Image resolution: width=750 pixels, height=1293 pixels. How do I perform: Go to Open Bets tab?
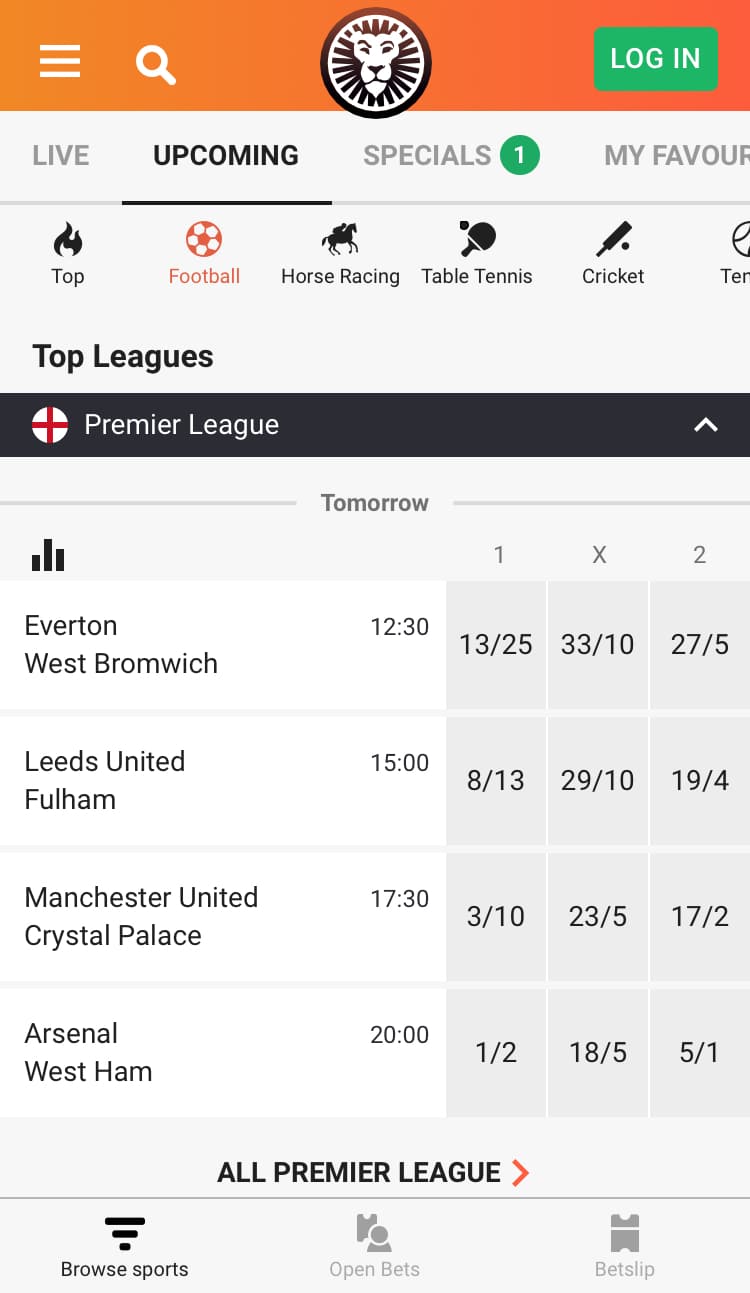(375, 1247)
